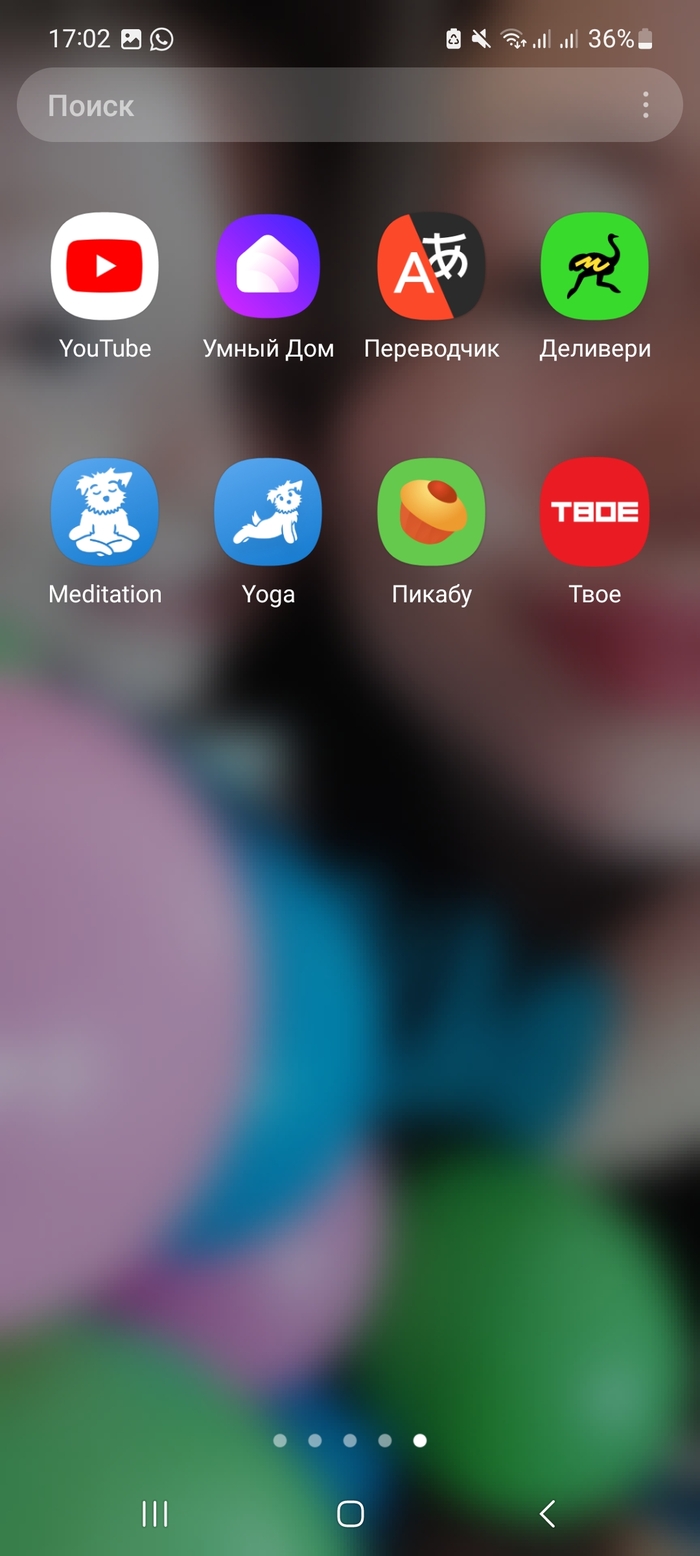Open the Твое app
Image resolution: width=700 pixels, height=1556 pixels.
pos(595,512)
